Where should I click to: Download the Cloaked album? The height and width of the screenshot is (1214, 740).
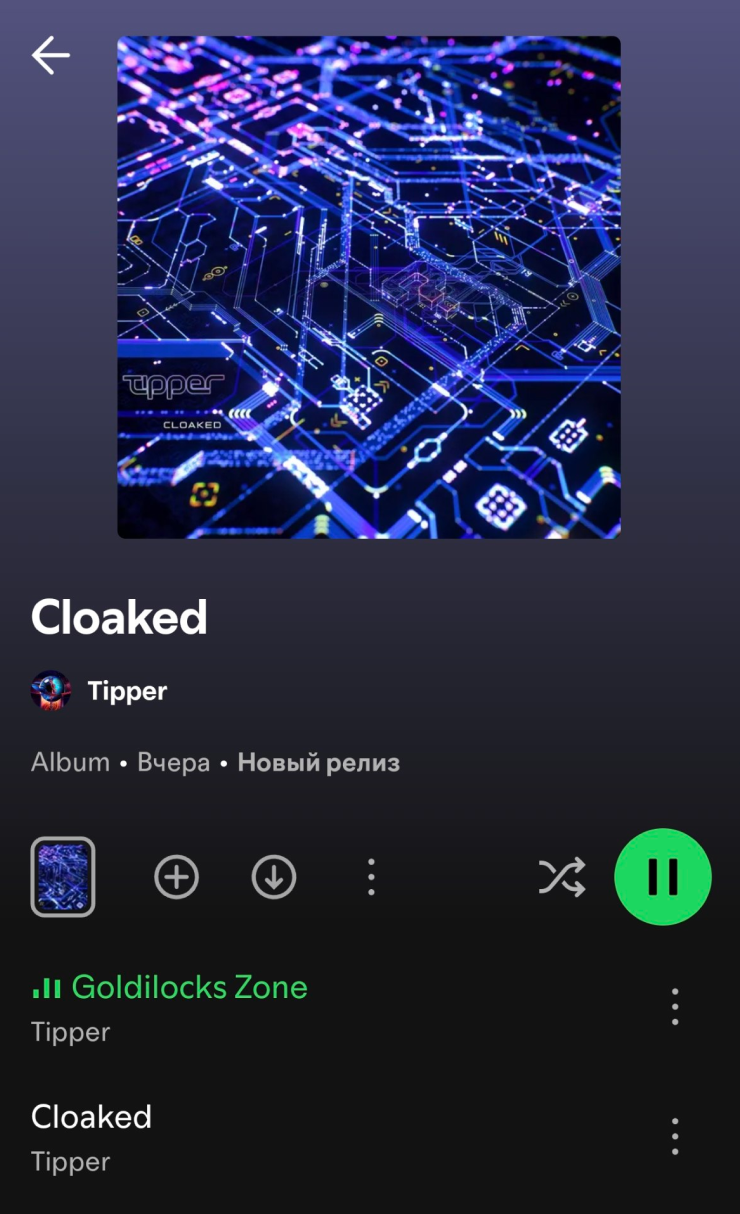(274, 877)
